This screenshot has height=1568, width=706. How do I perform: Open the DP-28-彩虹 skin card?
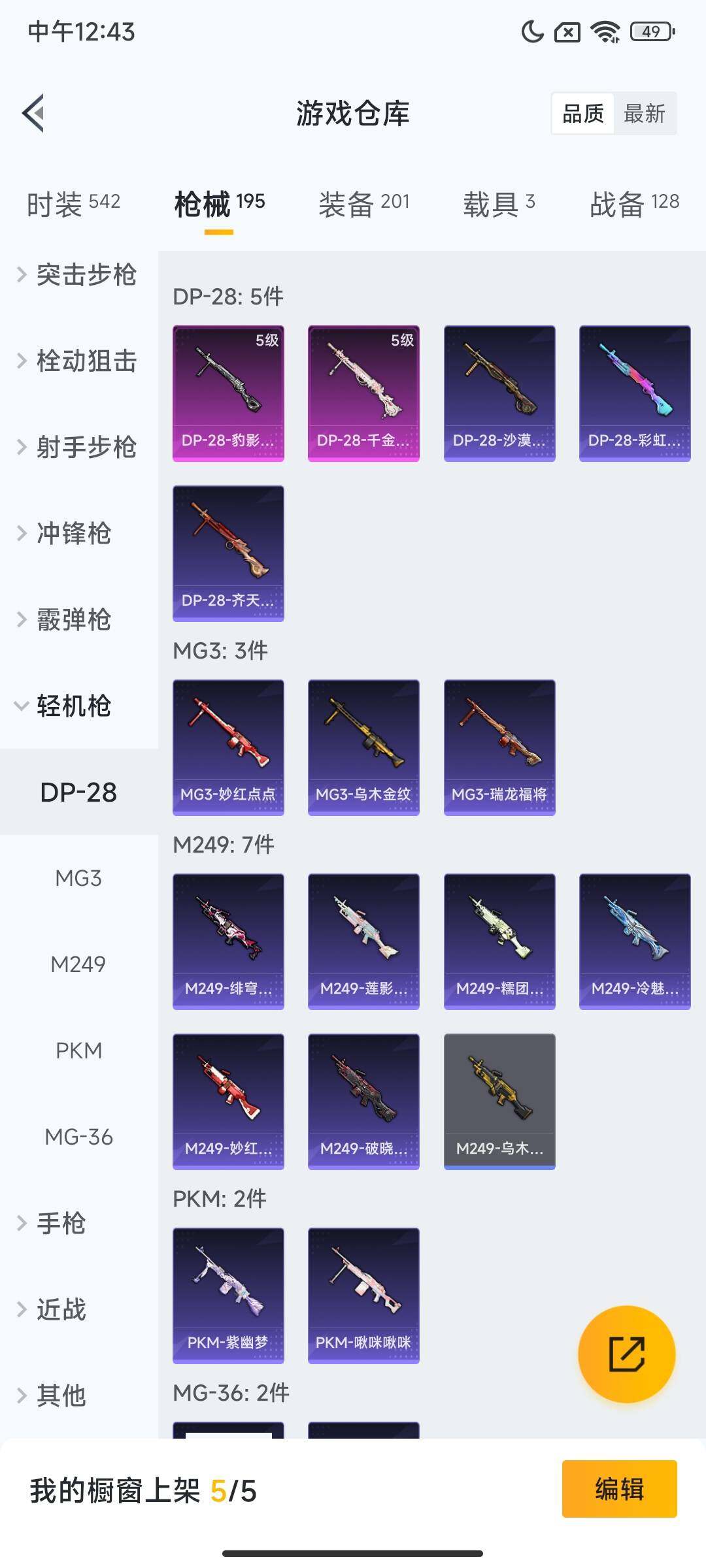pyautogui.click(x=635, y=393)
